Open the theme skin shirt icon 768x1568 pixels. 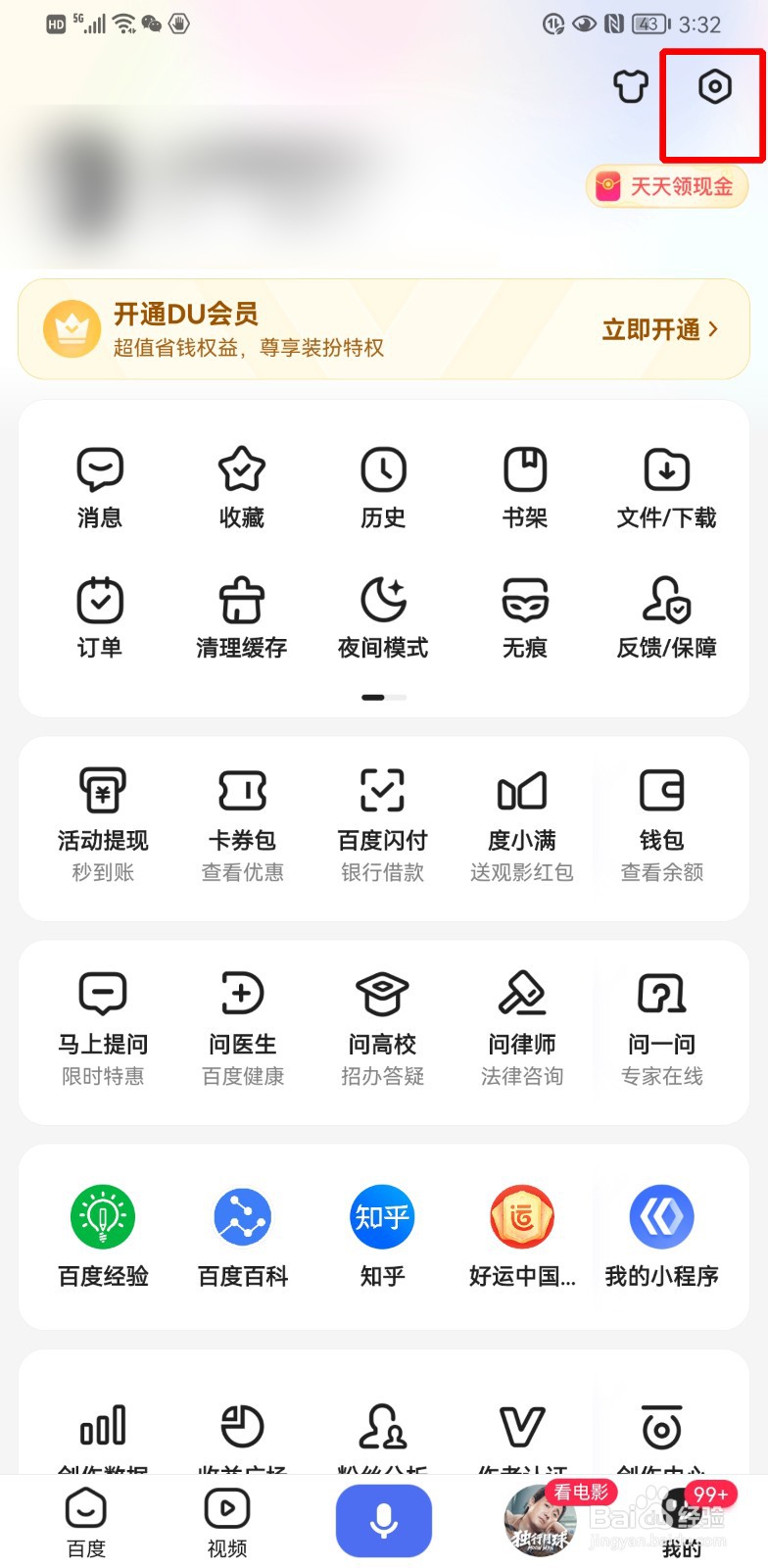[x=631, y=87]
